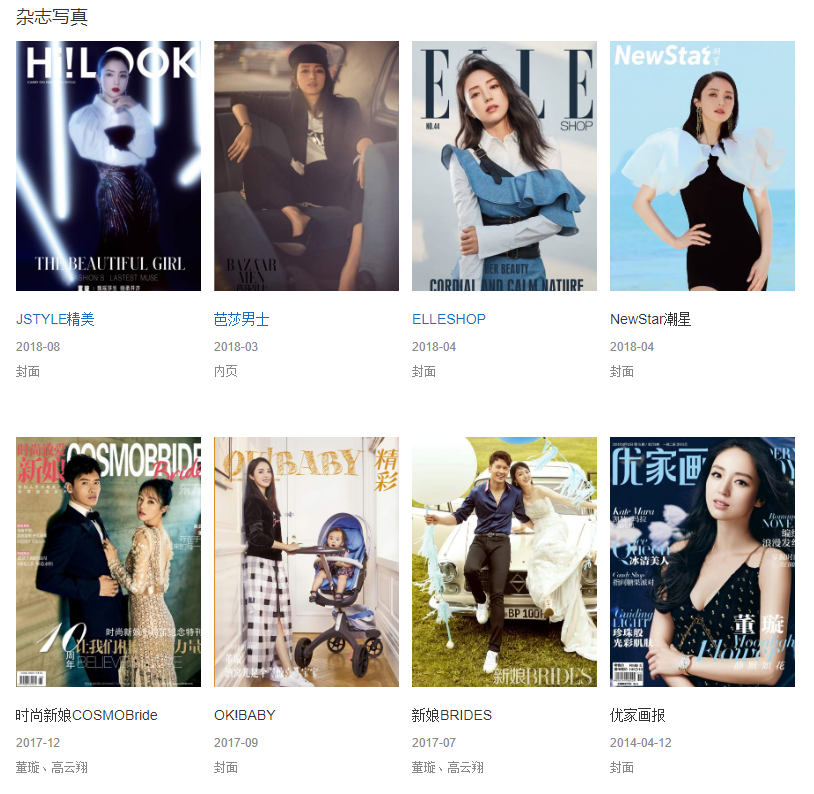View the ELLESHOP magazine cover
Image resolution: width=814 pixels, height=794 pixels.
504,166
